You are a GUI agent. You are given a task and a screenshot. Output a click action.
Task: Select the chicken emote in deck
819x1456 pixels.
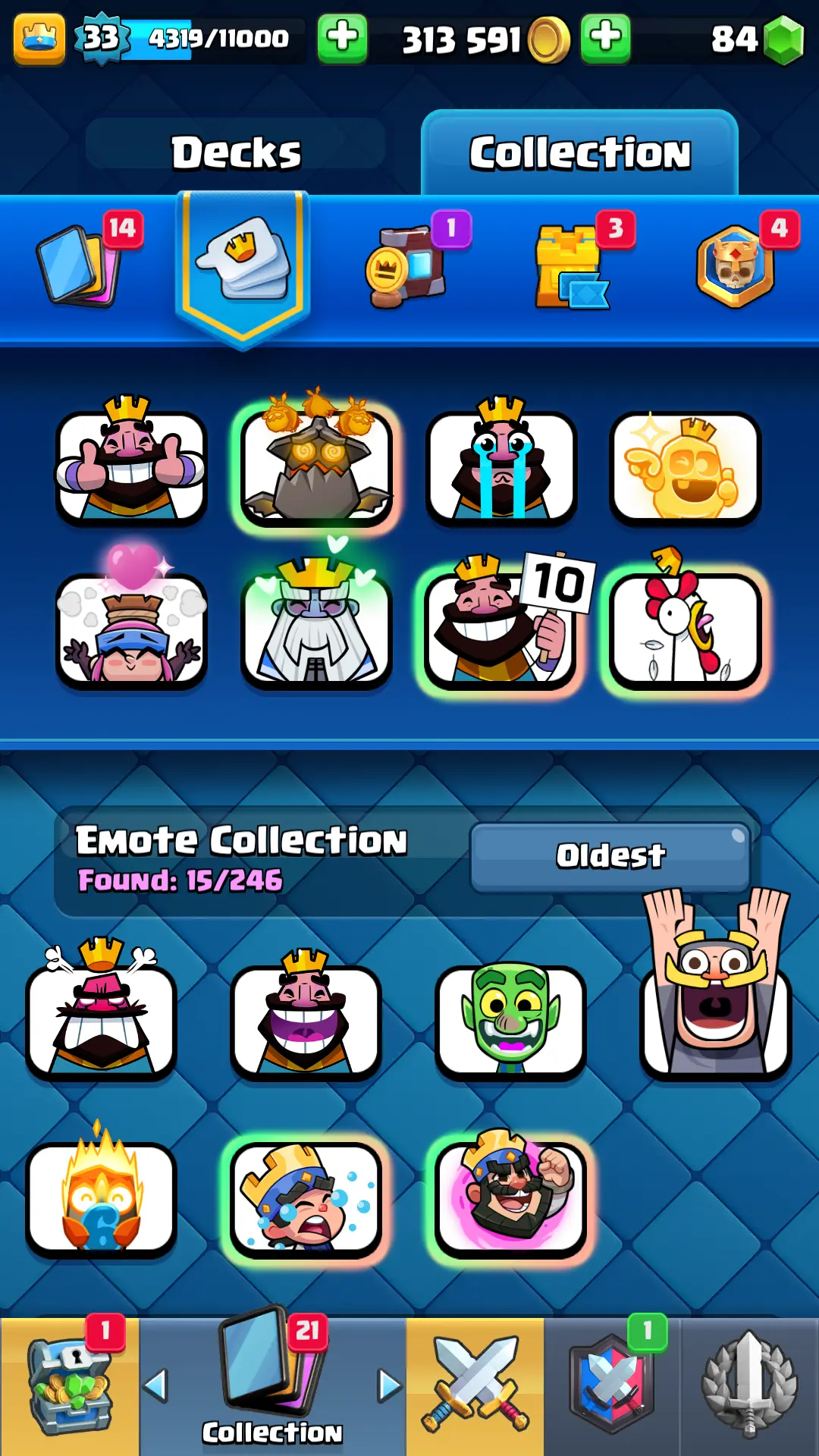686,629
